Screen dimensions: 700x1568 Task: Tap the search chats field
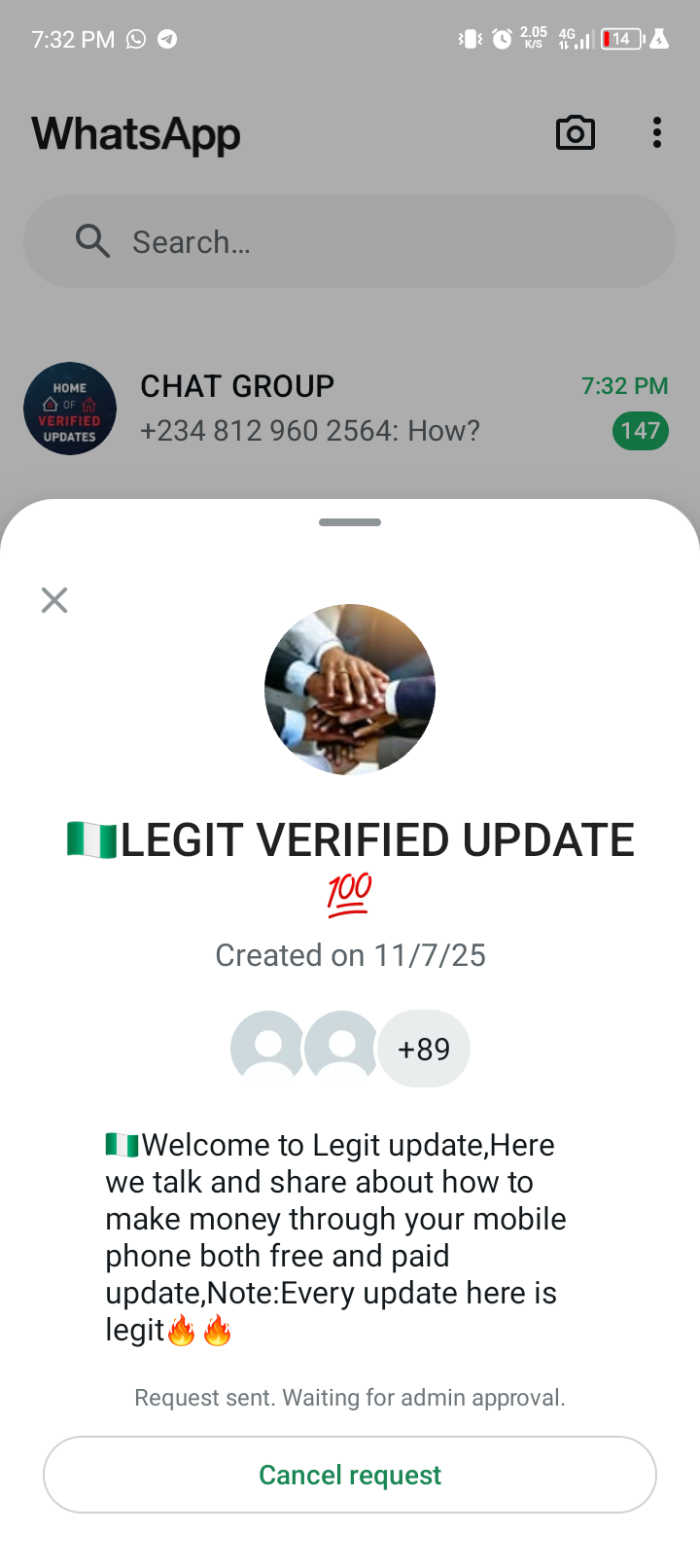(x=350, y=241)
